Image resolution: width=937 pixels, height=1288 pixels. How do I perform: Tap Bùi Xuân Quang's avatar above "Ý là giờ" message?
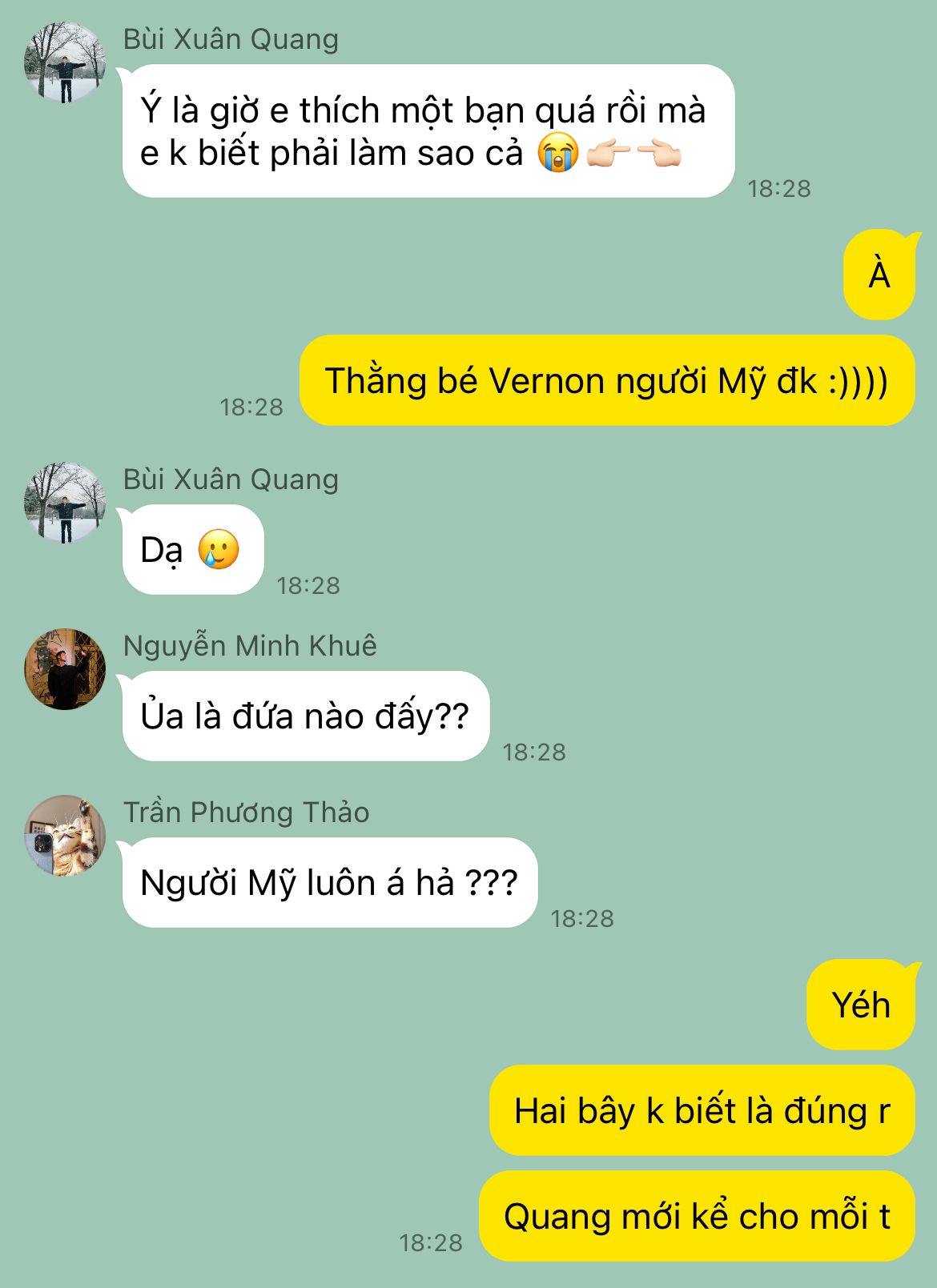click(65, 62)
